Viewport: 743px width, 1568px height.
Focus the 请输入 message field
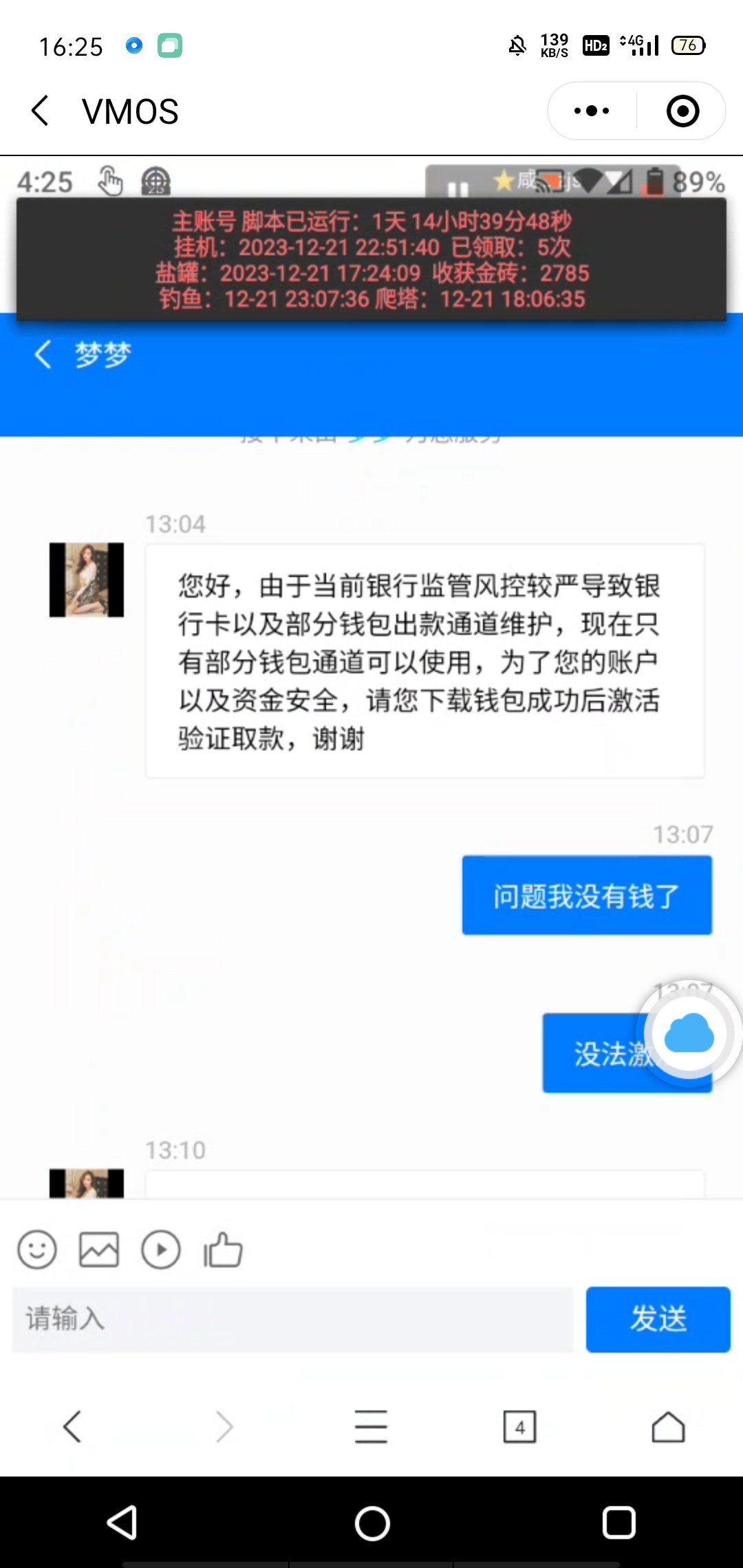tap(292, 1319)
